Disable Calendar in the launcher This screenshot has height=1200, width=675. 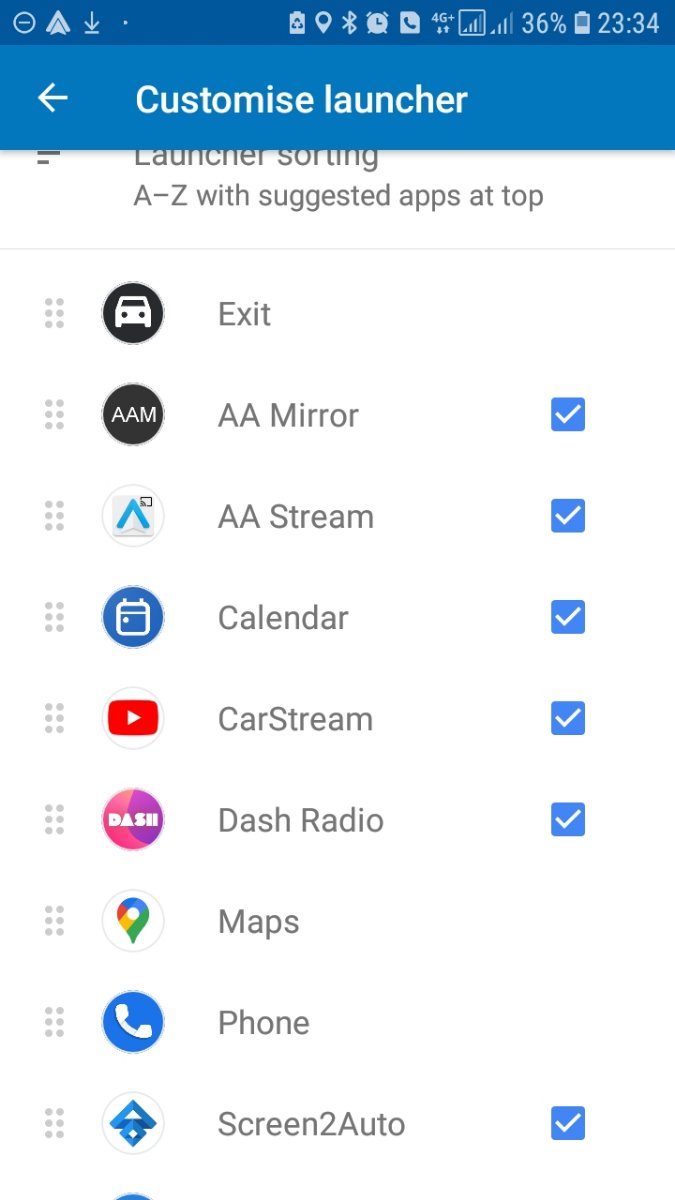click(x=568, y=617)
